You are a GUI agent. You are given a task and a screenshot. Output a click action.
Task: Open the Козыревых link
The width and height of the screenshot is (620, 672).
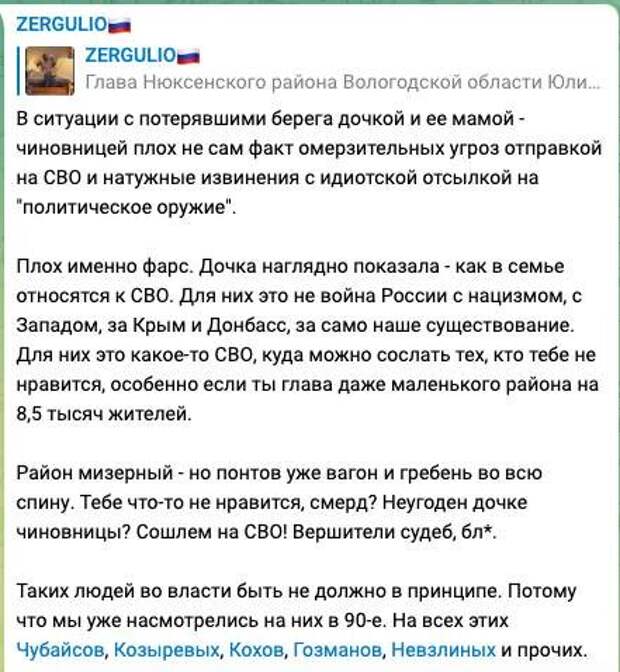tap(168, 649)
